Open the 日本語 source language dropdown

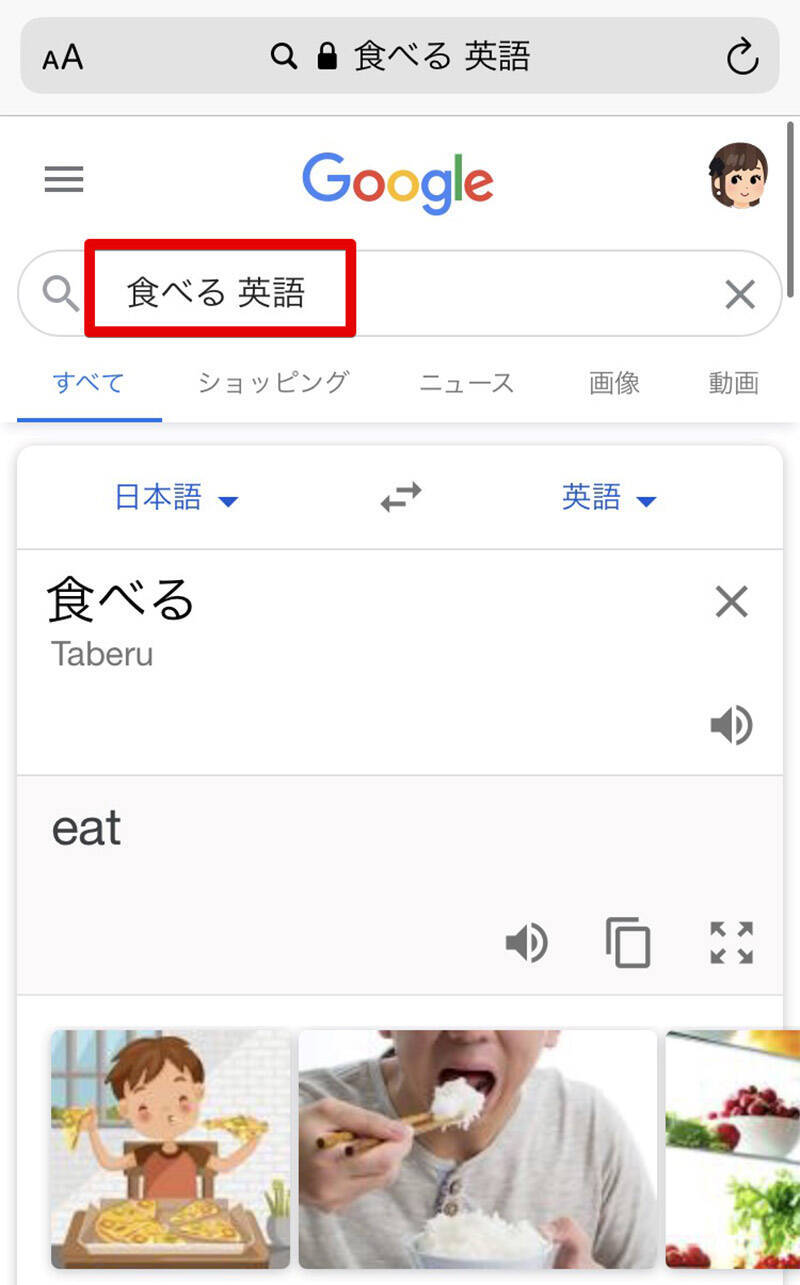coord(177,498)
